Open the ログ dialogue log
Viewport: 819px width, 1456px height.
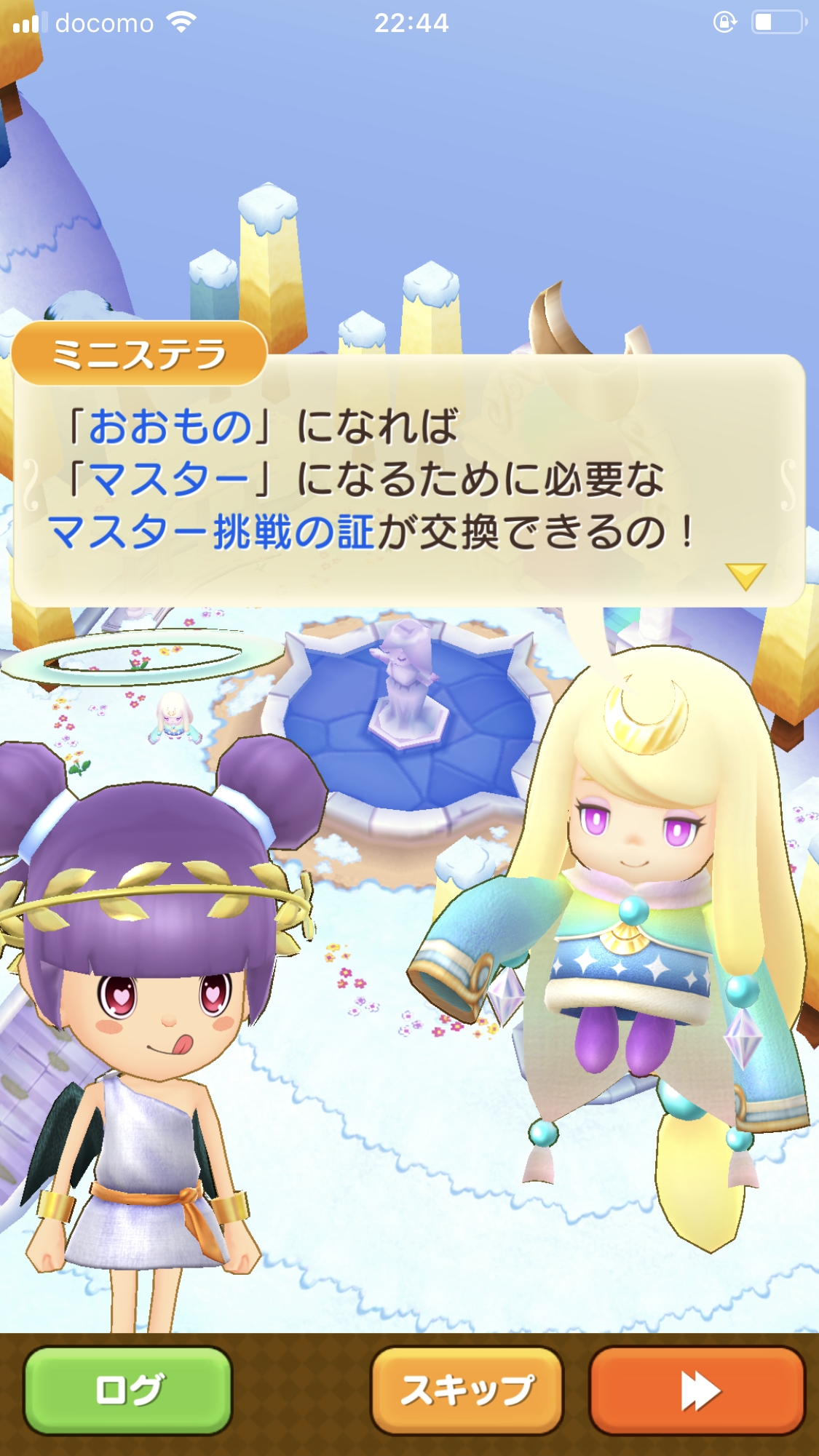[128, 1391]
